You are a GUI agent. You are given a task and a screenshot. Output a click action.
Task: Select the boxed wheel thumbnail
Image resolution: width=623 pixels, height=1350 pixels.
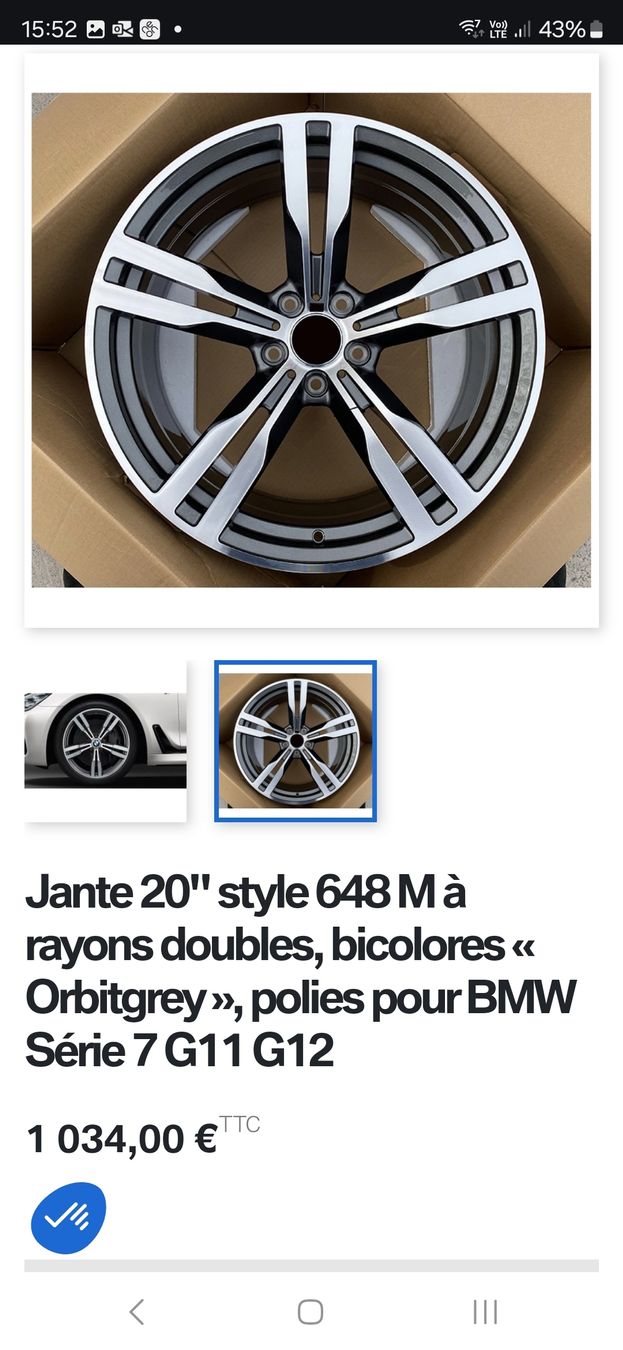[295, 741]
